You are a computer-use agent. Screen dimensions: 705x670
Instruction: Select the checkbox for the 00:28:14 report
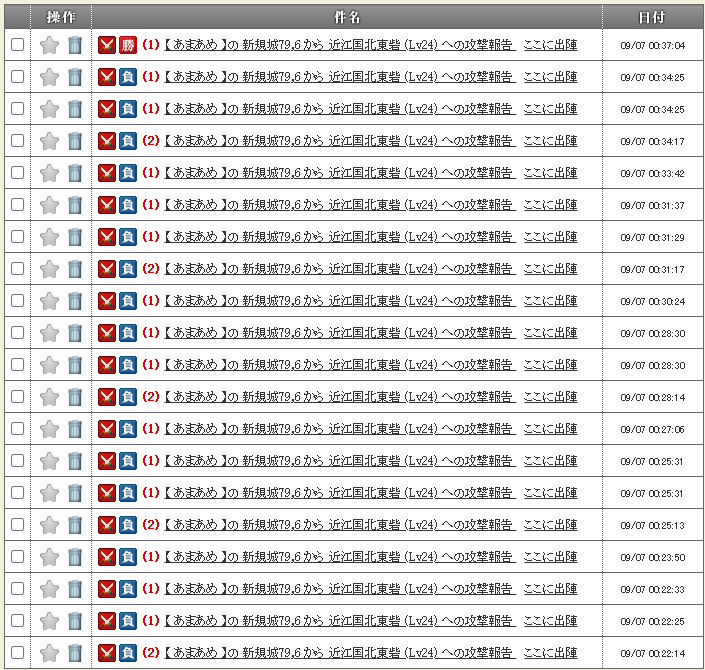coord(17,397)
